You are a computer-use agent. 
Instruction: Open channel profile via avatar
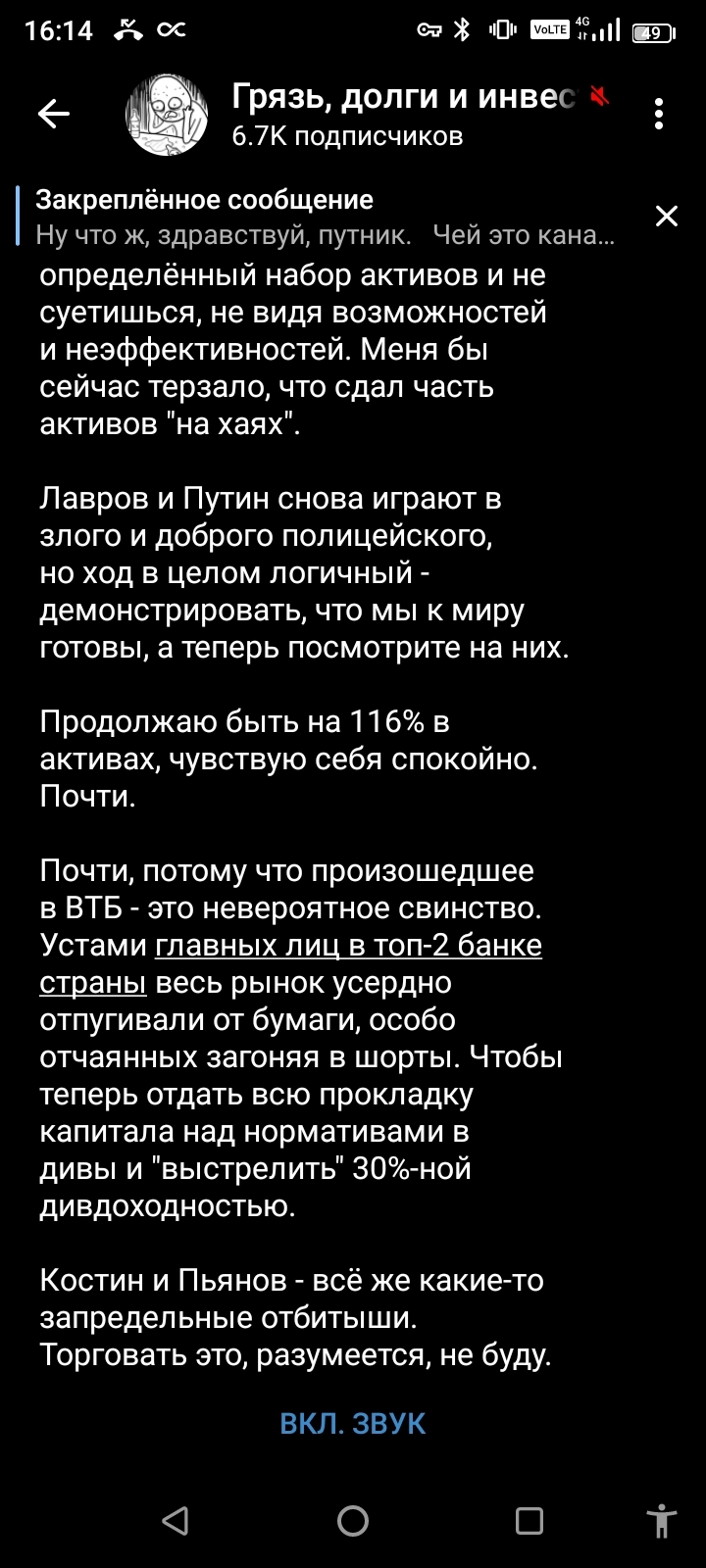click(167, 115)
